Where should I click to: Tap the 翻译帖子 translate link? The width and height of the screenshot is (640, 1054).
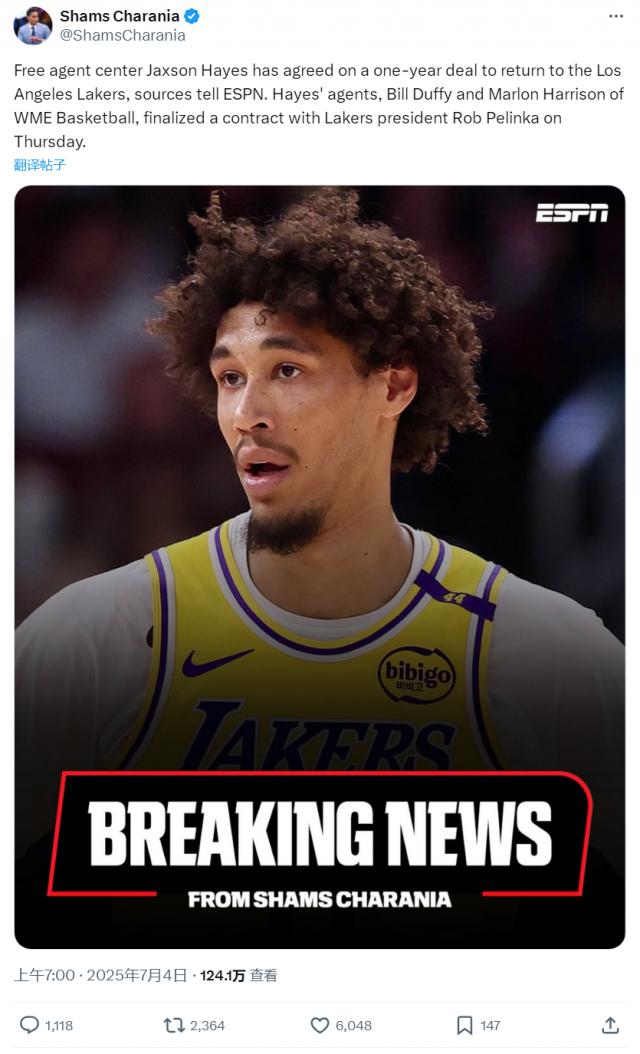pyautogui.click(x=40, y=165)
